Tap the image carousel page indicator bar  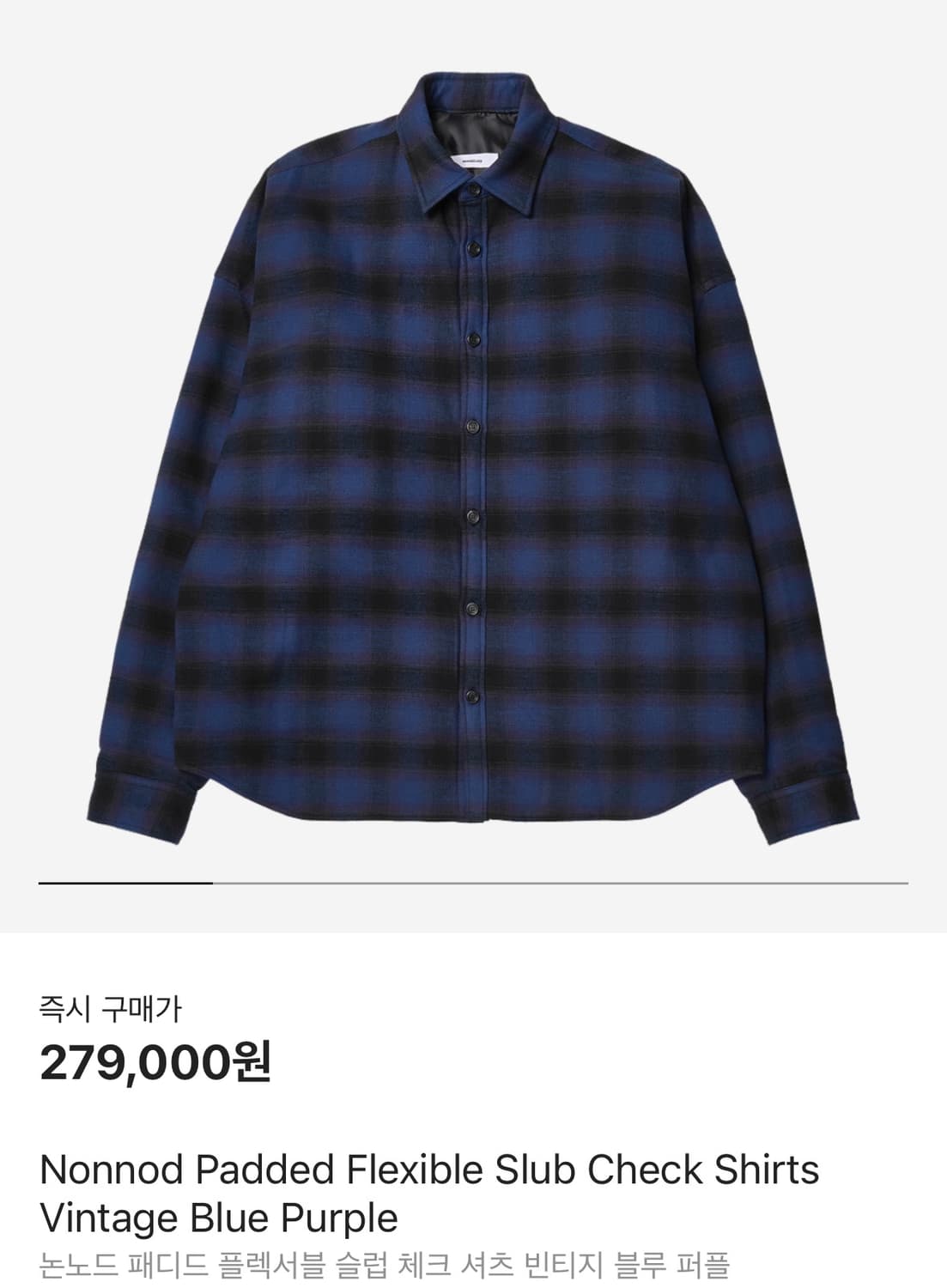click(473, 882)
